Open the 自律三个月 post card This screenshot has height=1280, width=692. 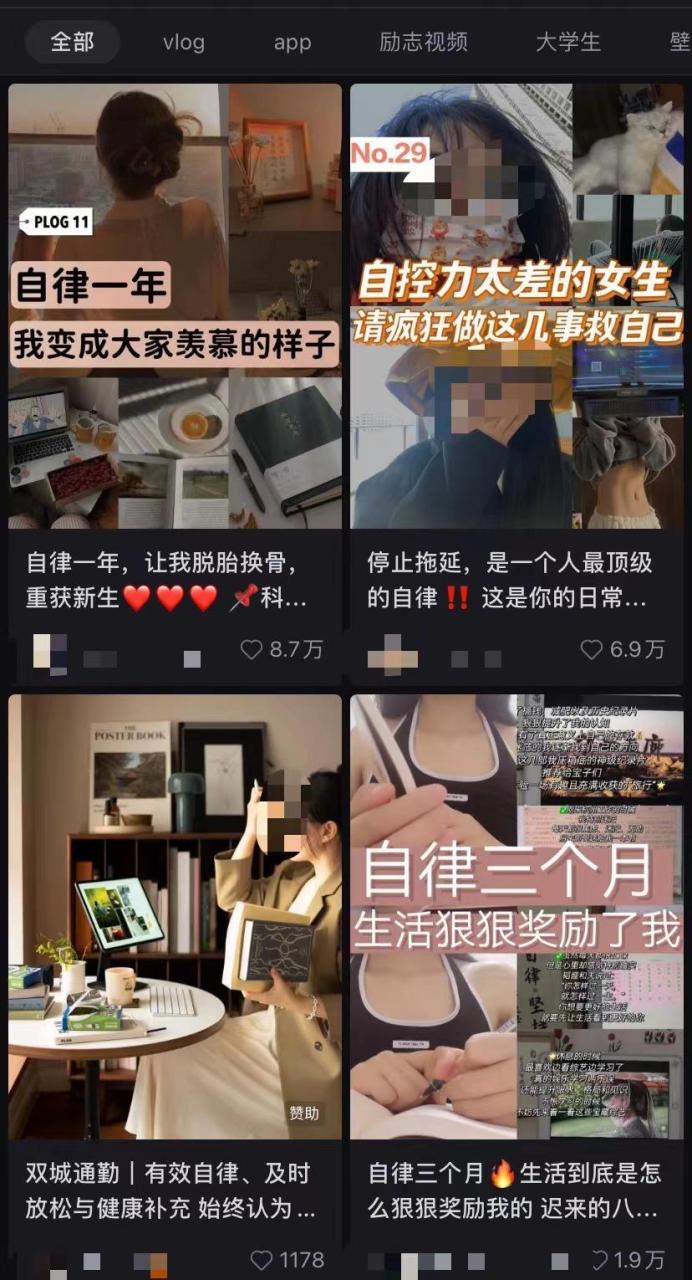[x=517, y=916]
